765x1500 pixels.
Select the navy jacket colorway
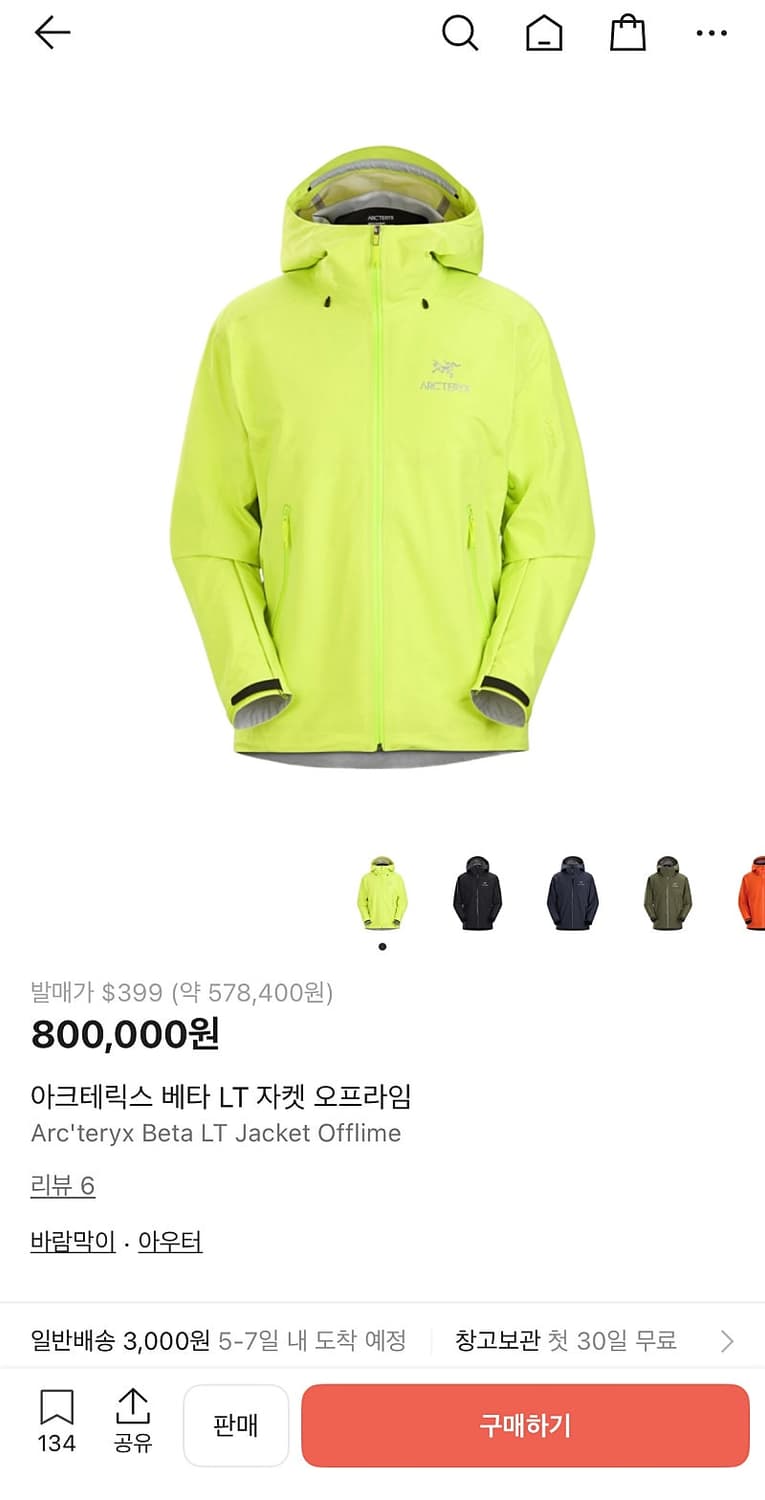pos(572,893)
